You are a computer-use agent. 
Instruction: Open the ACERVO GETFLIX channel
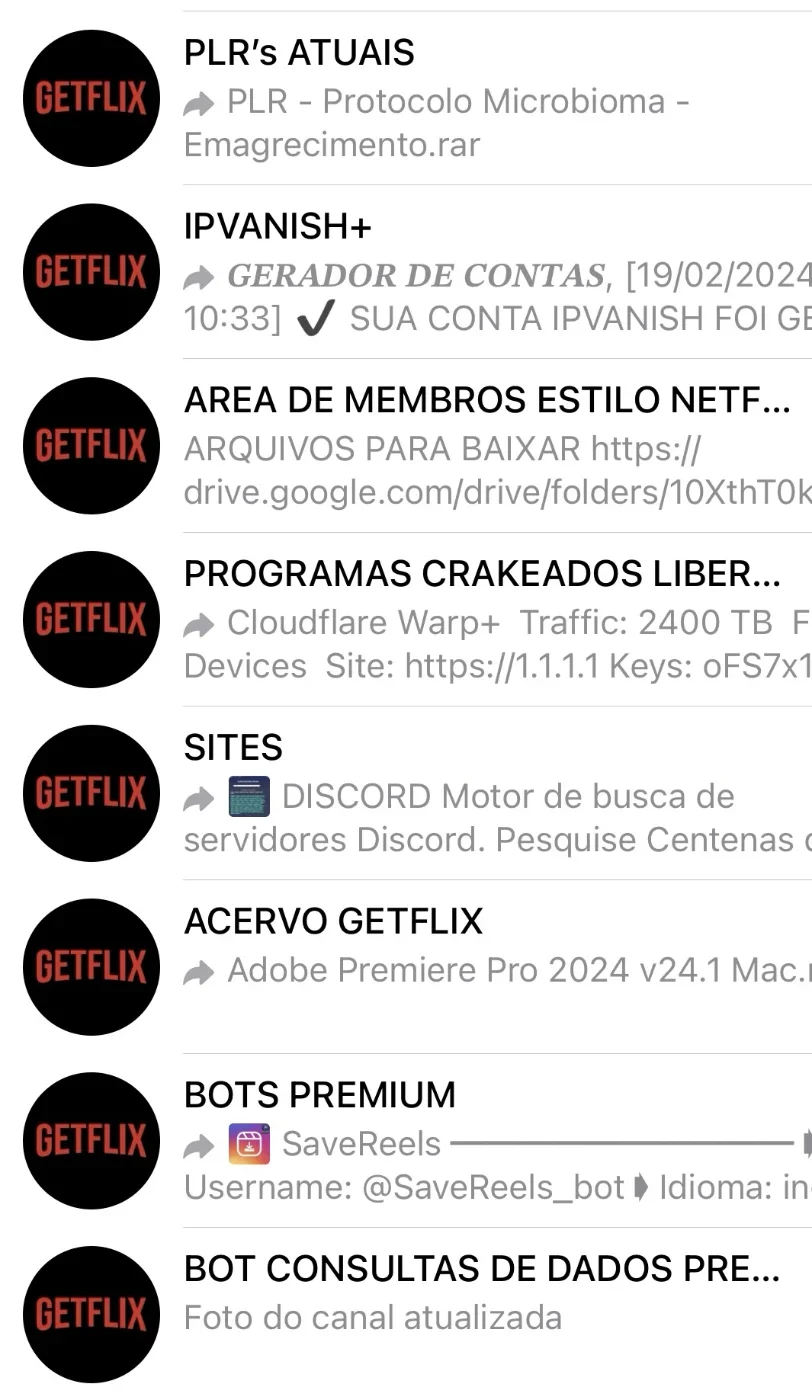tap(406, 967)
